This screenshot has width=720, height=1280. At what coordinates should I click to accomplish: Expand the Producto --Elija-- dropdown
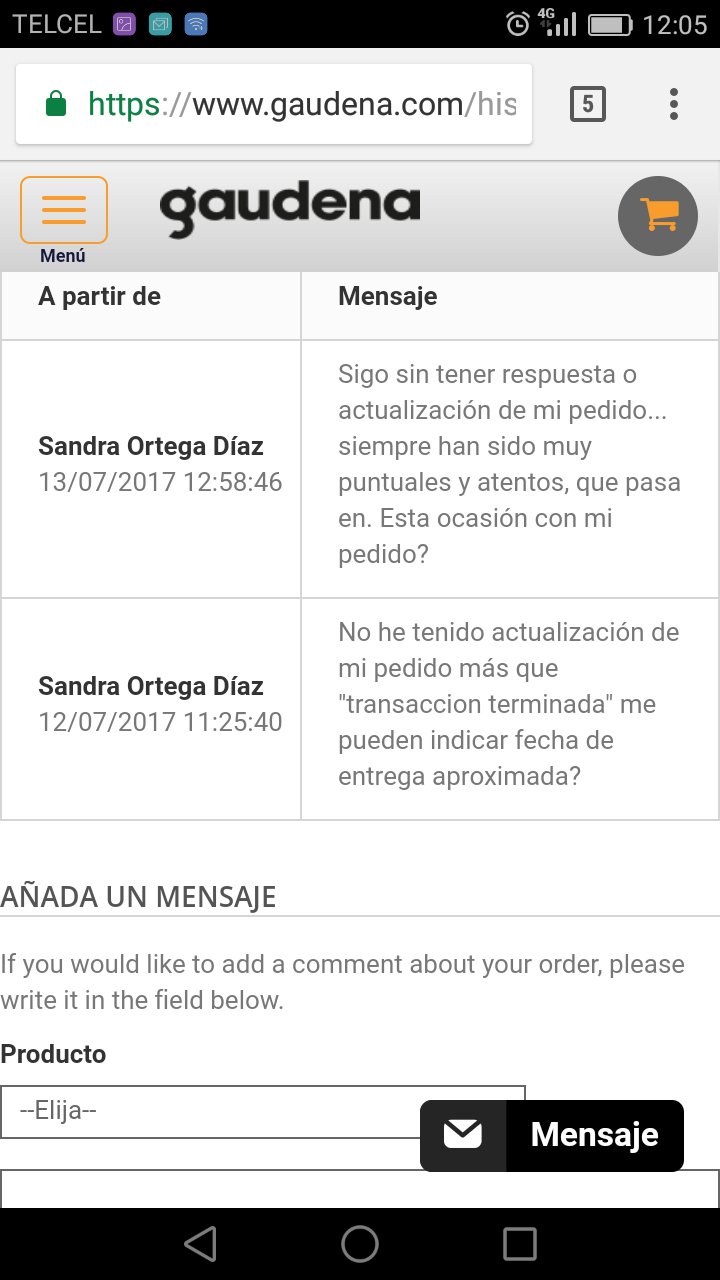coord(263,1111)
